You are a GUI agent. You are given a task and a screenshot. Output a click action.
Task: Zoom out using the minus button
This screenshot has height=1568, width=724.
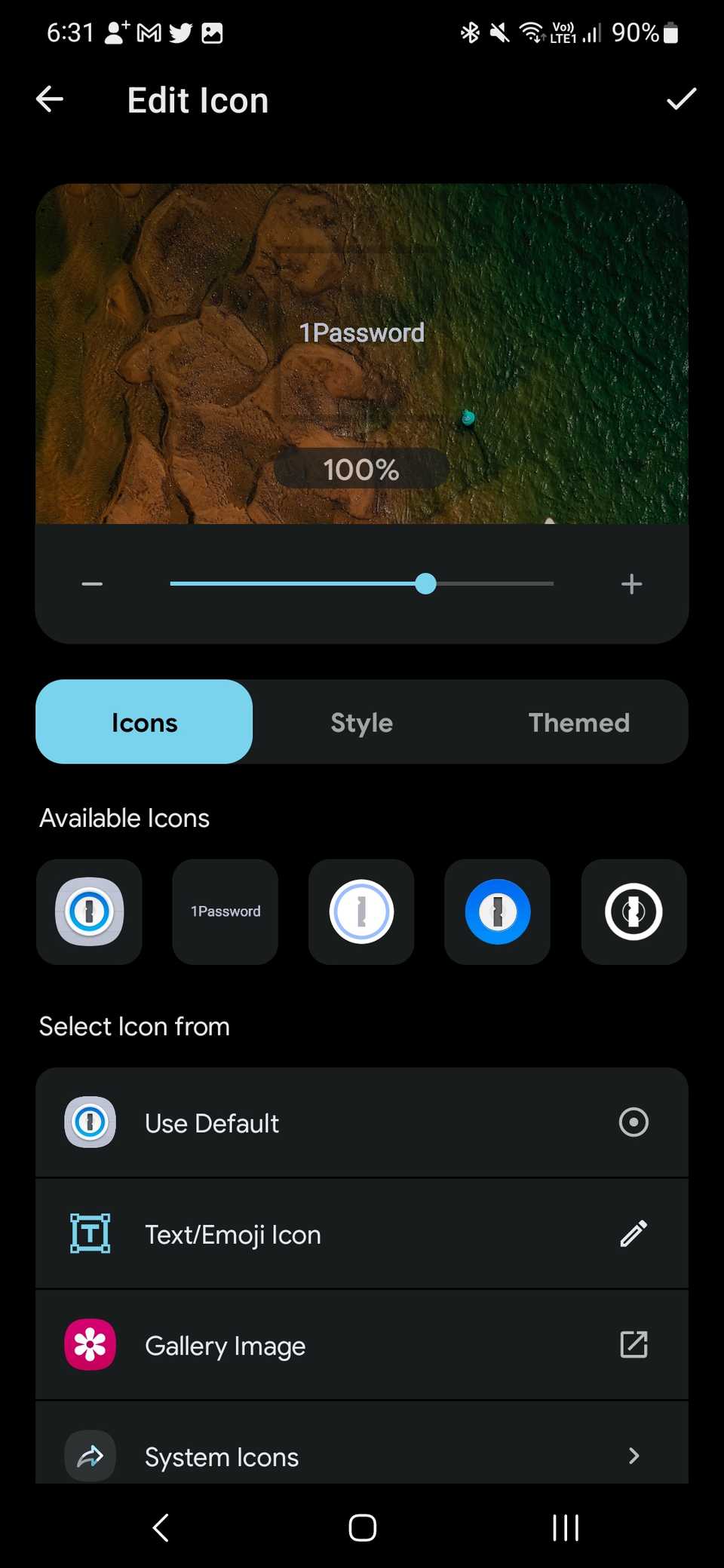[91, 583]
